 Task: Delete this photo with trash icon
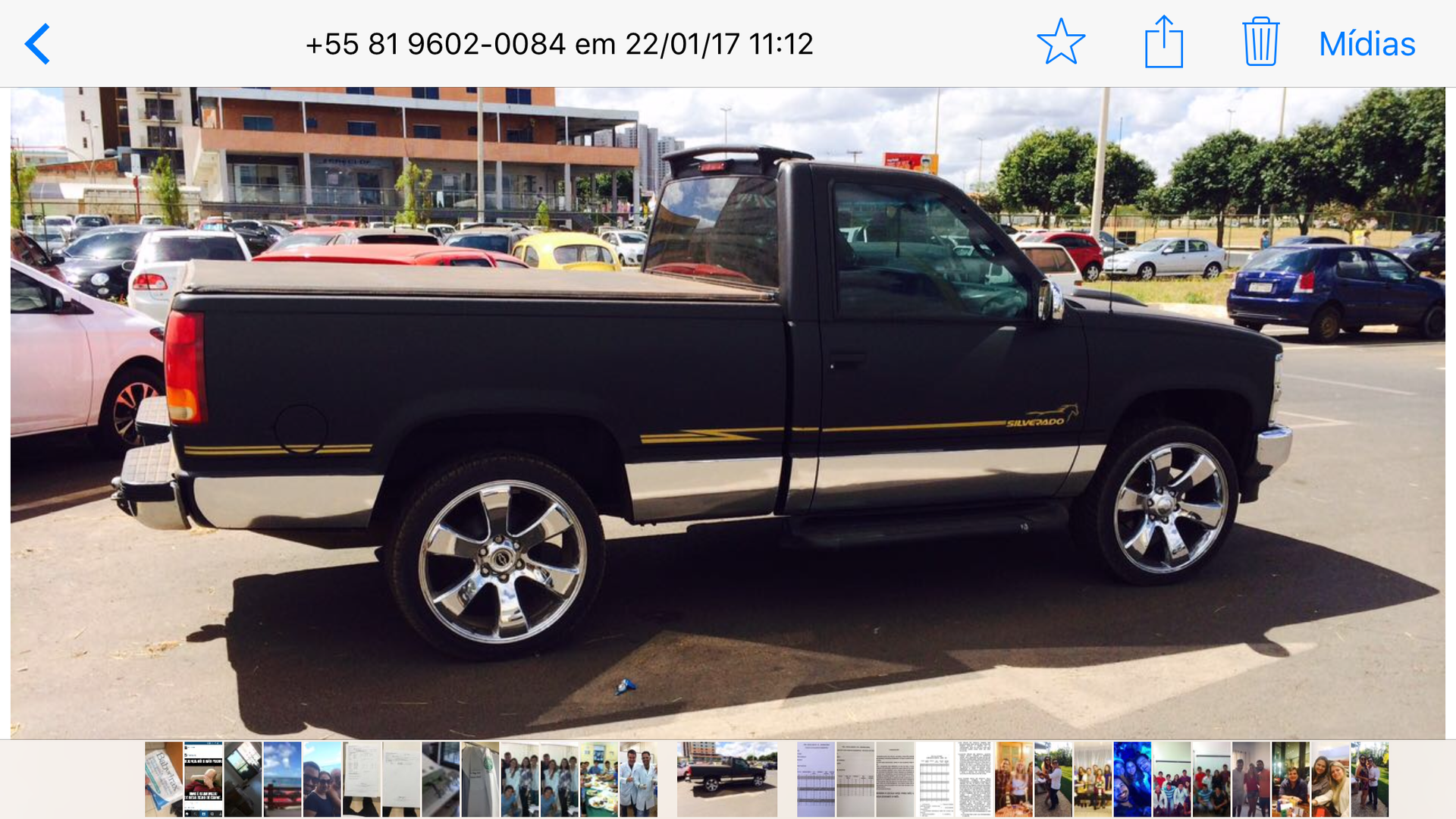(x=1260, y=42)
